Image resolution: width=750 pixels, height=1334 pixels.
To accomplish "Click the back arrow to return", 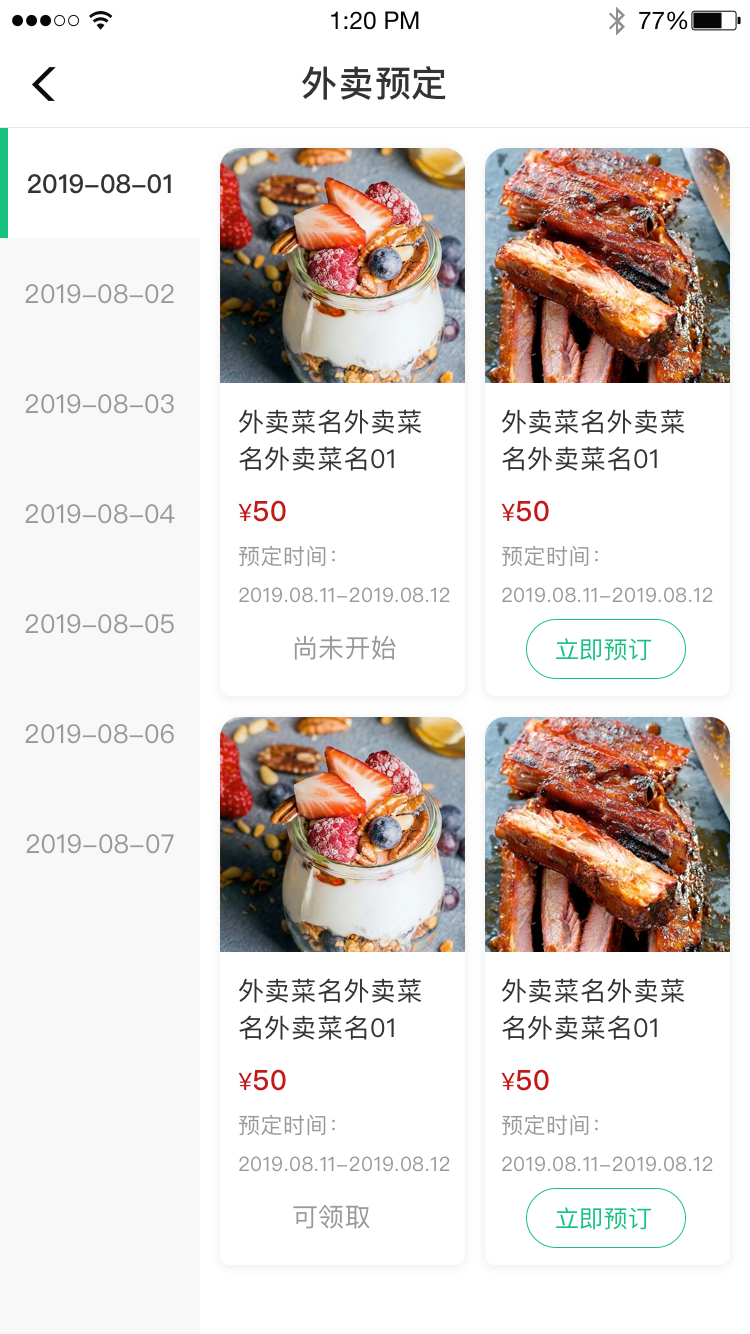I will point(43,84).
